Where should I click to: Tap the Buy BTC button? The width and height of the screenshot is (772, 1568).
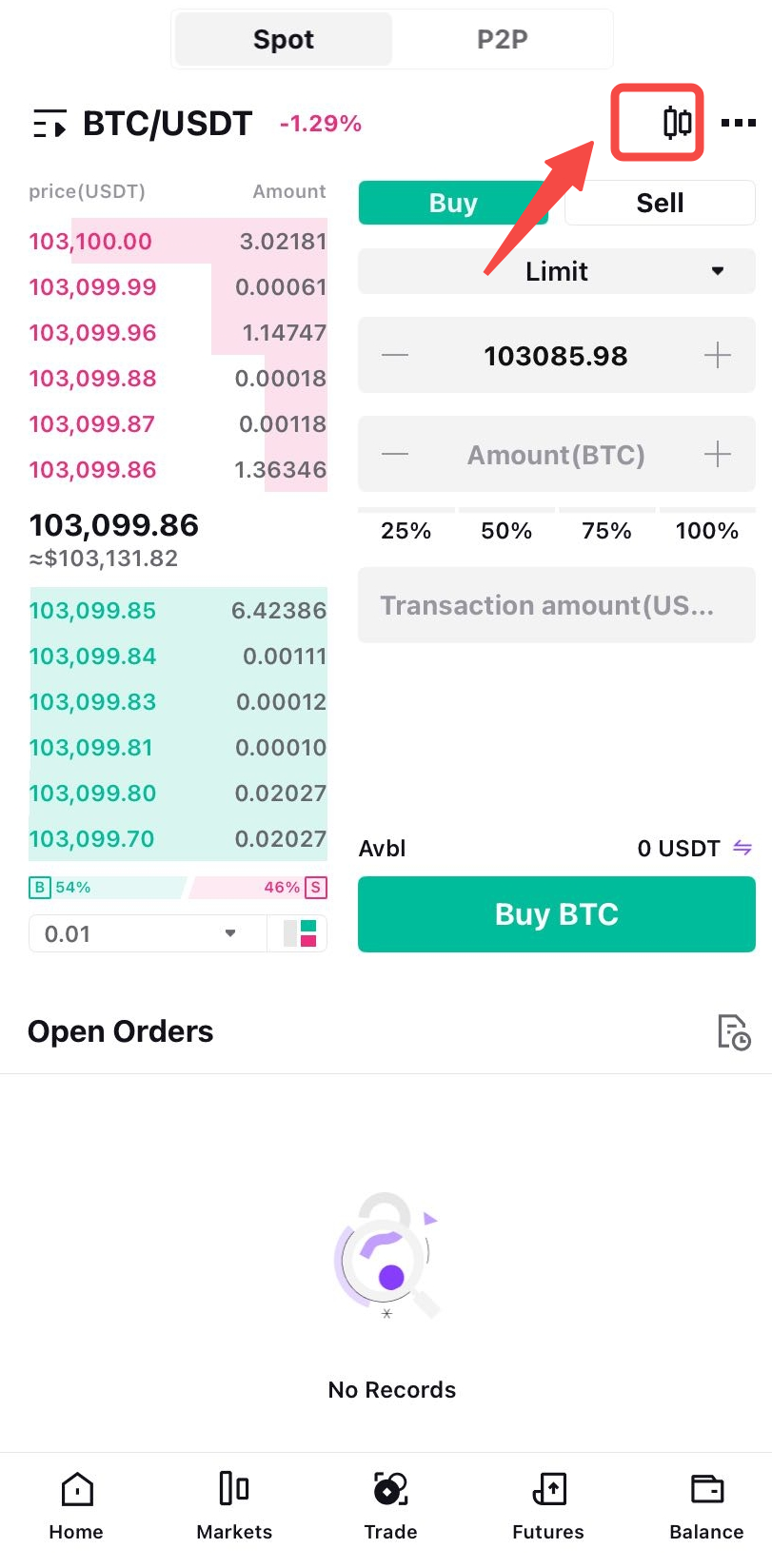557,914
